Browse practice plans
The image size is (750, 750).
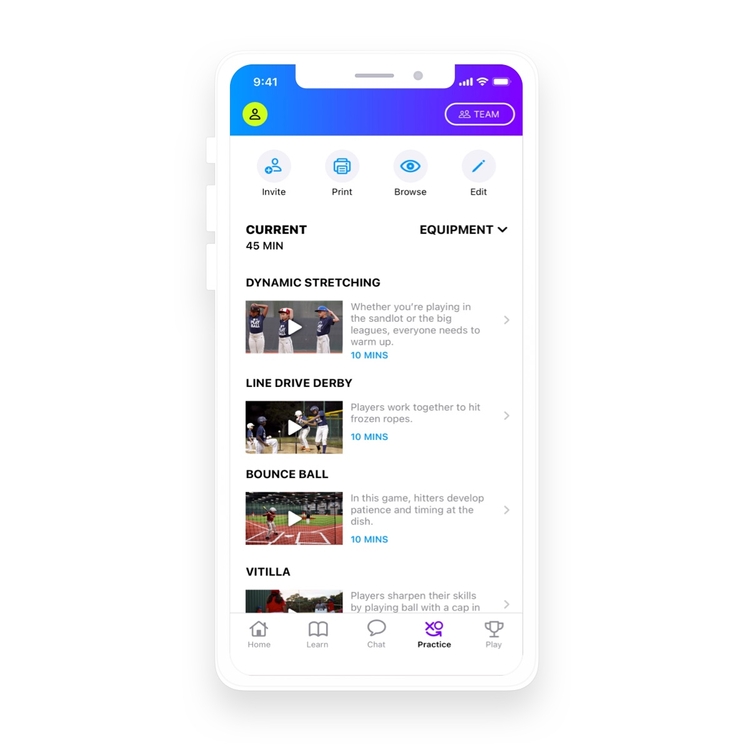click(410, 167)
